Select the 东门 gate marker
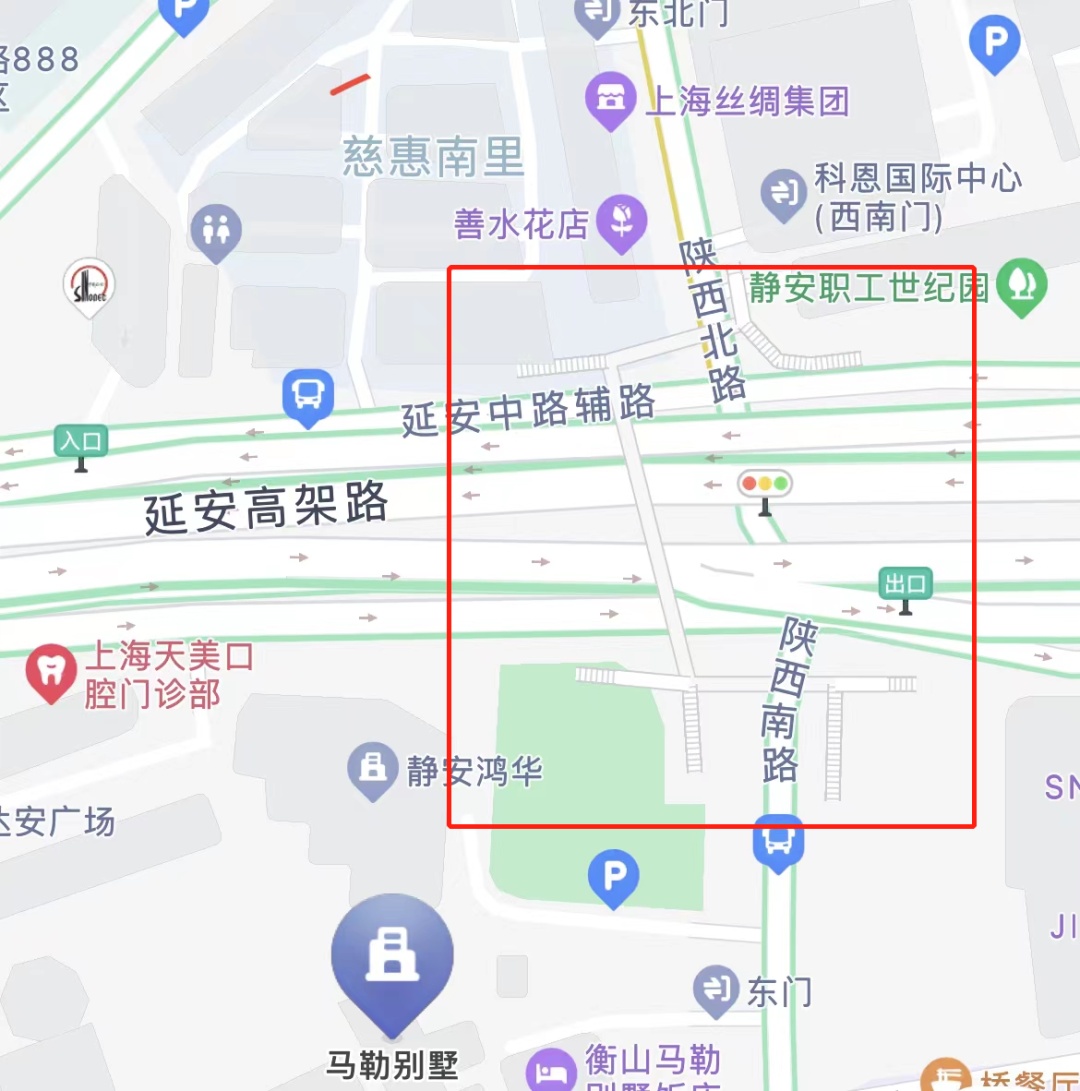The height and width of the screenshot is (1091, 1080). click(x=717, y=990)
